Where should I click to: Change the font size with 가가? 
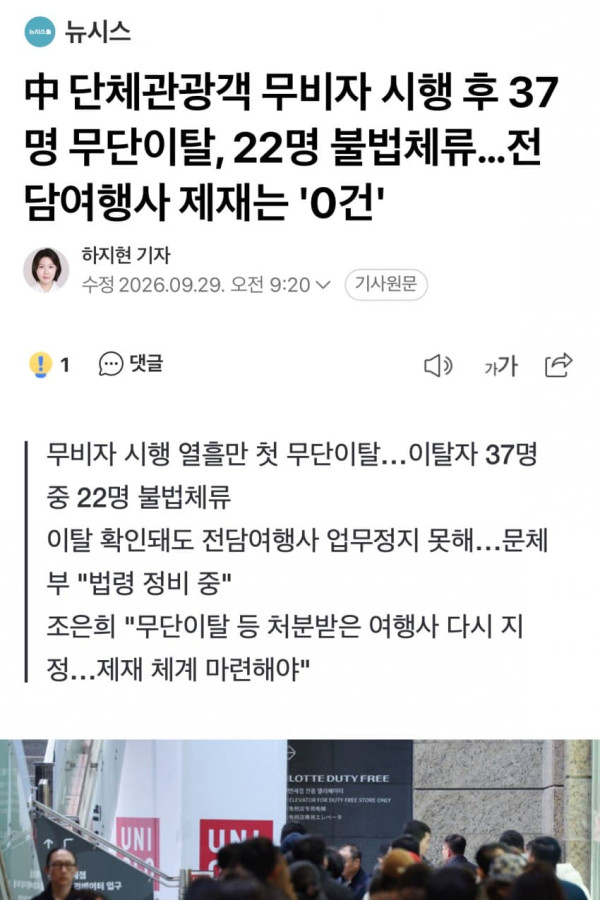click(x=501, y=366)
